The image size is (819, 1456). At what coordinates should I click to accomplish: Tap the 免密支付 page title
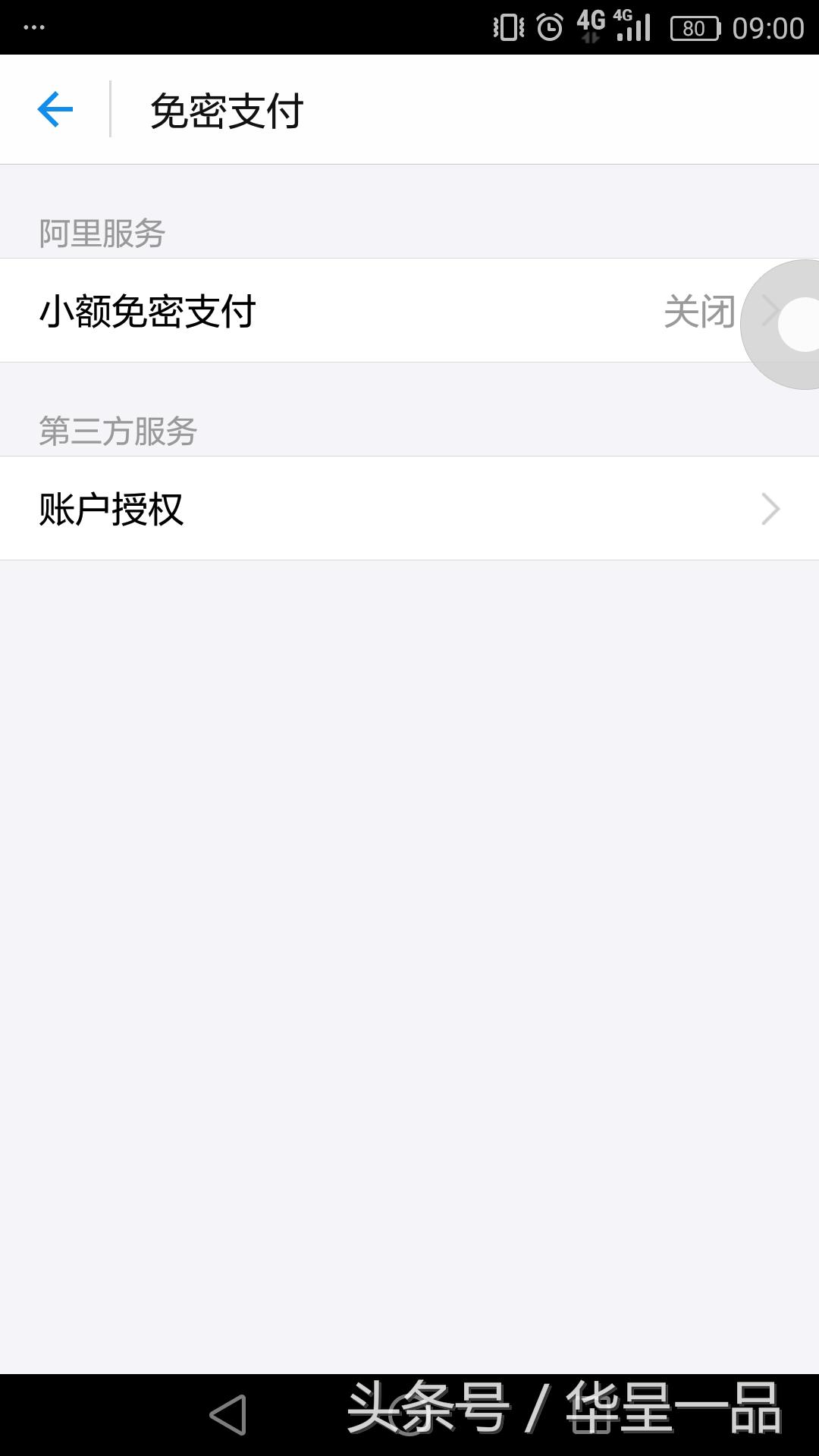pyautogui.click(x=224, y=108)
